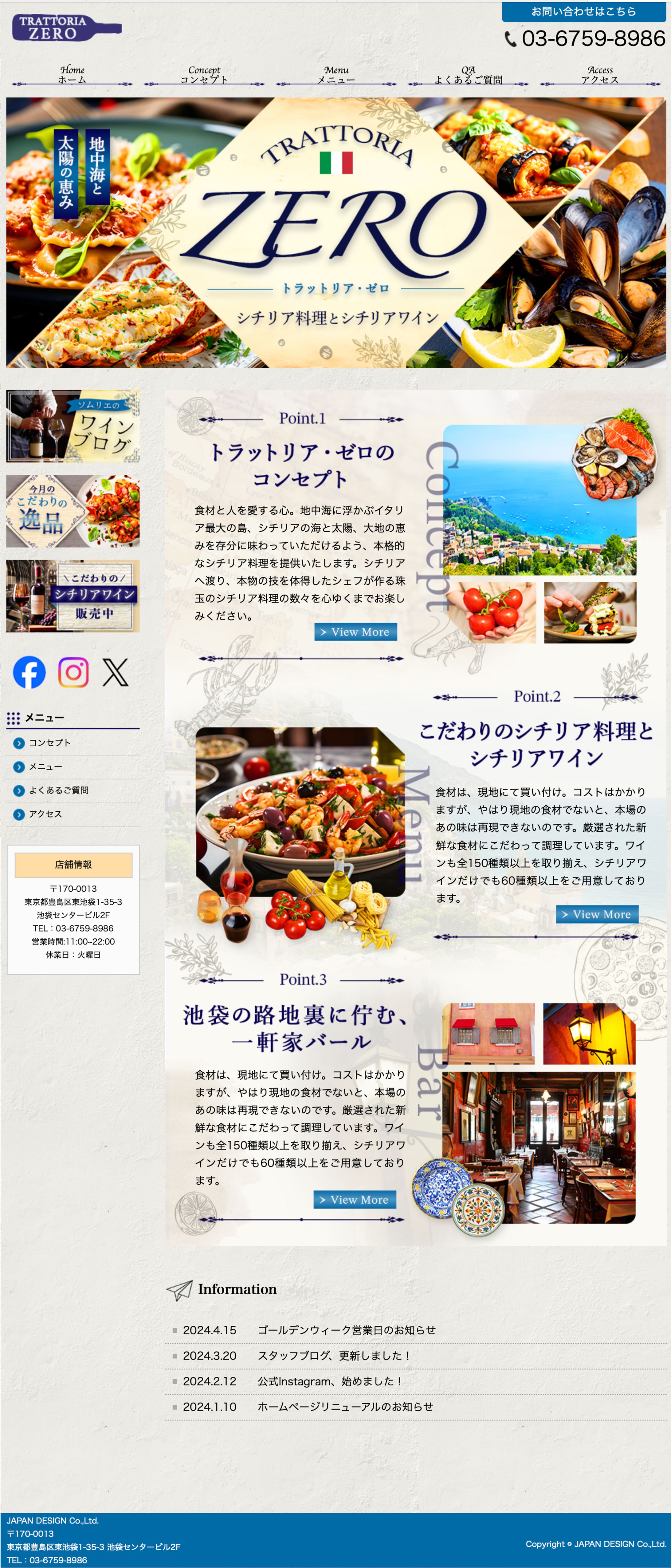The image size is (671, 1568).
Task: Visit the Facebook page
Action: click(29, 672)
